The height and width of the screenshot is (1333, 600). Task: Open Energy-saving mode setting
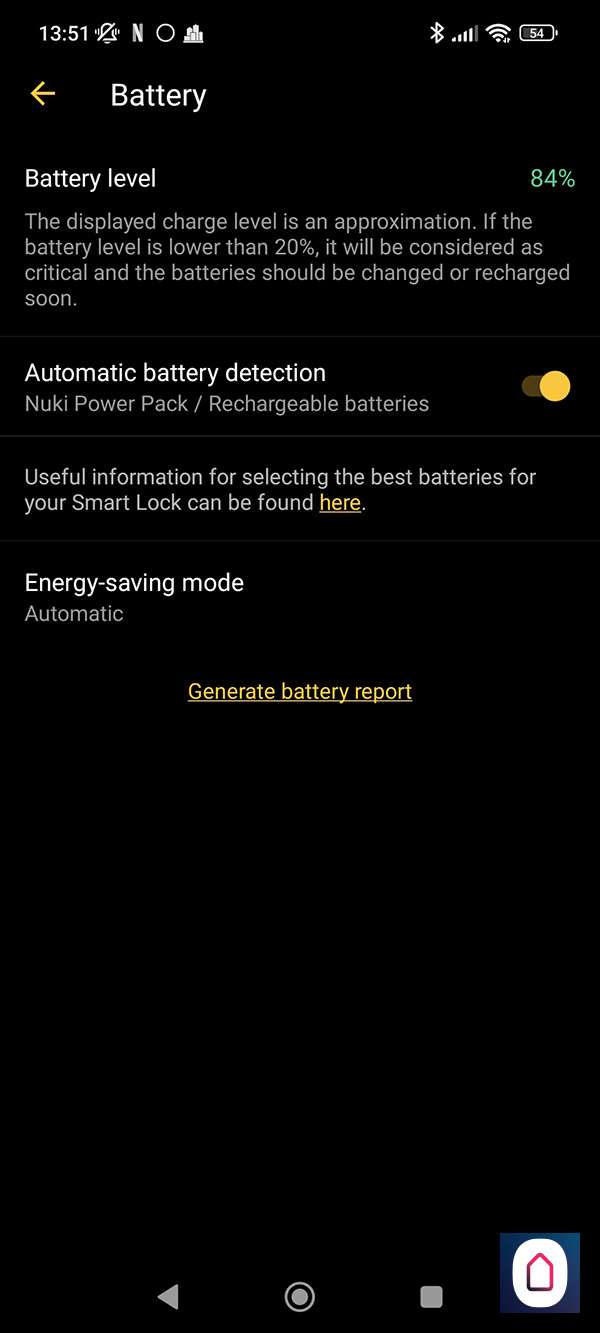pos(134,597)
